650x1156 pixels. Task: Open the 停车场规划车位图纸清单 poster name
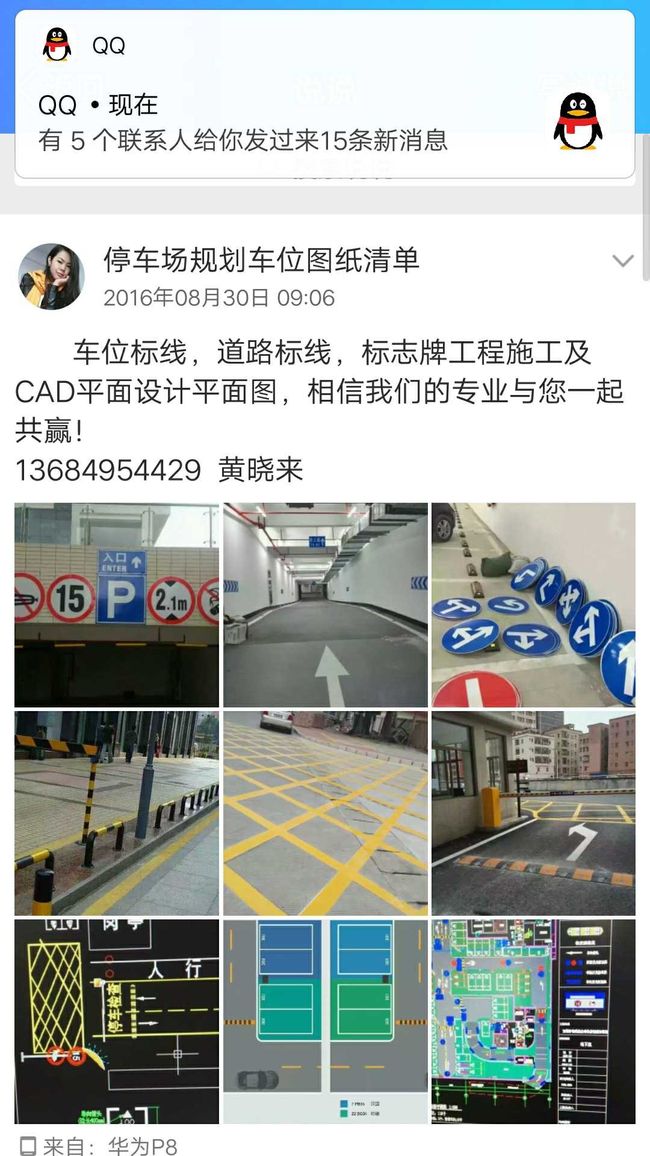[x=261, y=260]
